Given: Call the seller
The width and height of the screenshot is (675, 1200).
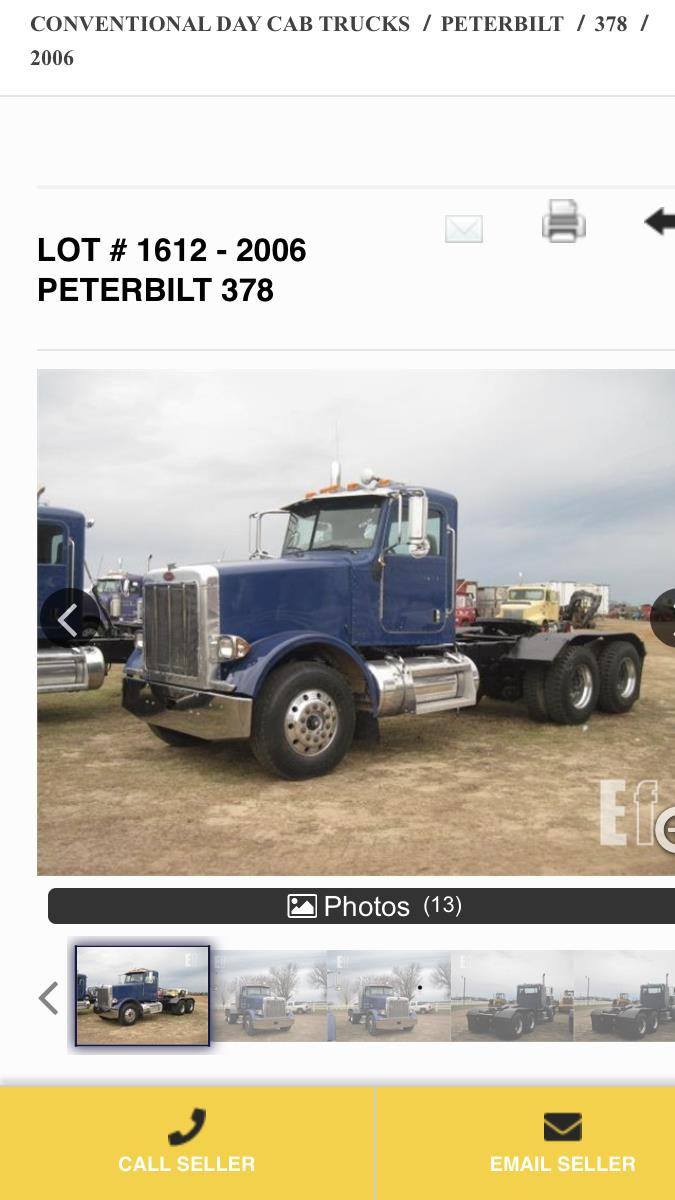Looking at the screenshot, I should [x=187, y=1143].
